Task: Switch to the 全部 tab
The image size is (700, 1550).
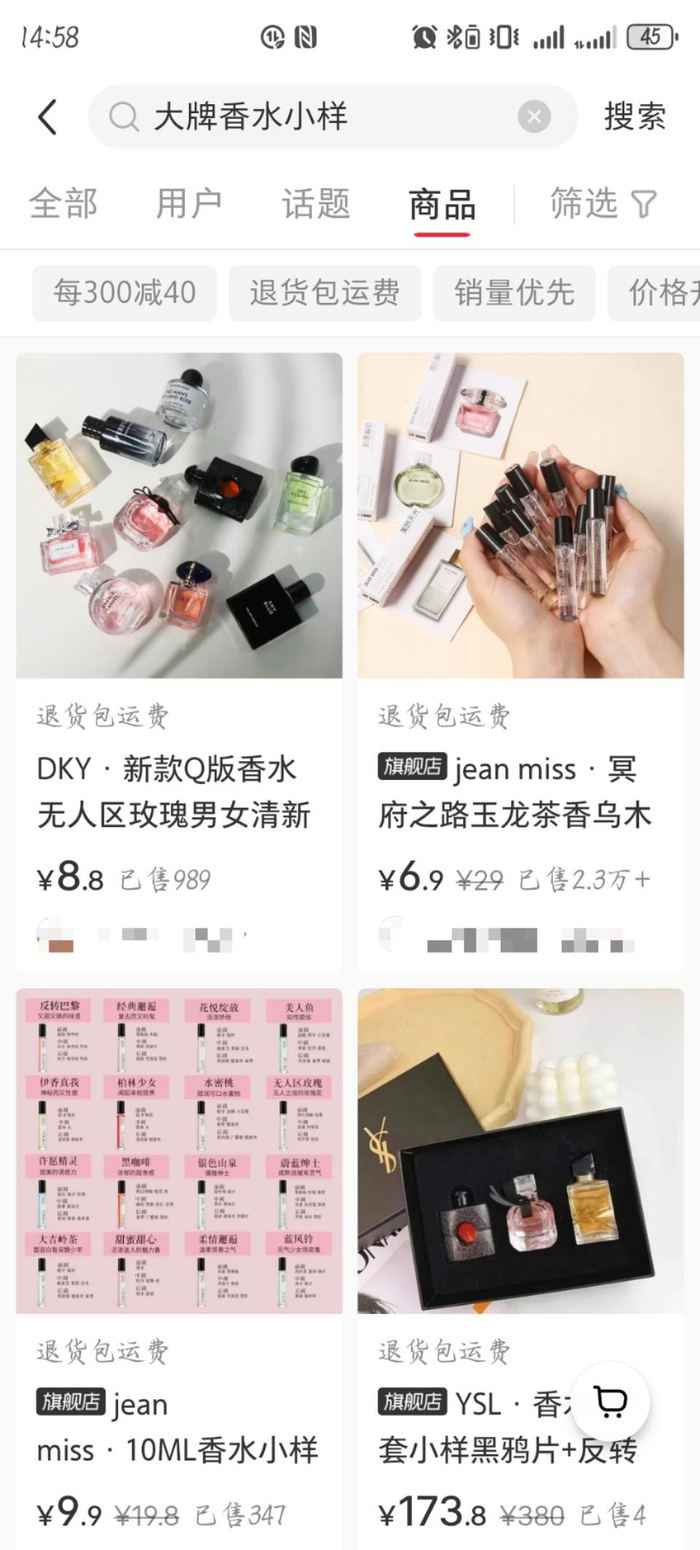Action: (x=63, y=203)
